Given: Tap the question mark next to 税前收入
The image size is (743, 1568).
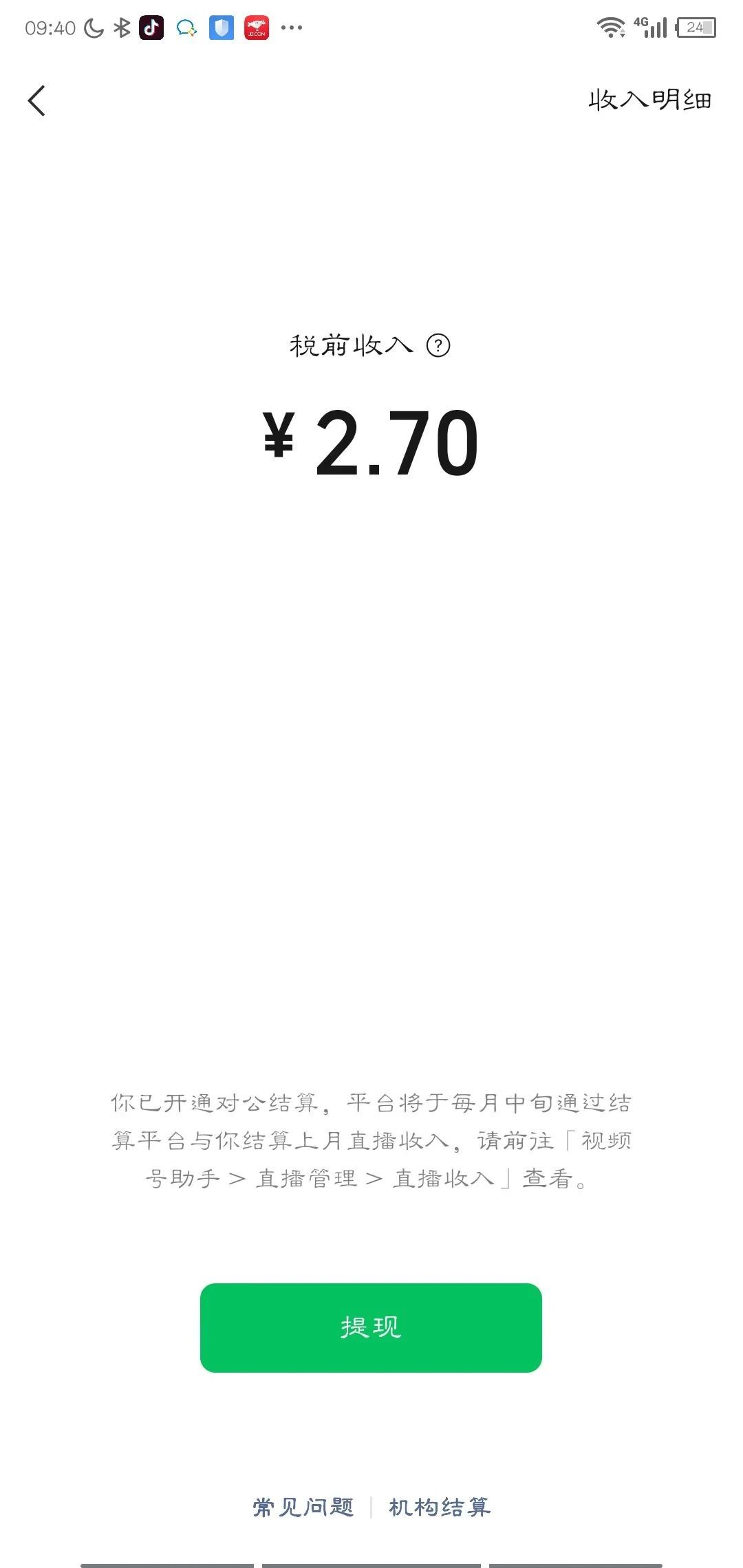Looking at the screenshot, I should [x=438, y=345].
